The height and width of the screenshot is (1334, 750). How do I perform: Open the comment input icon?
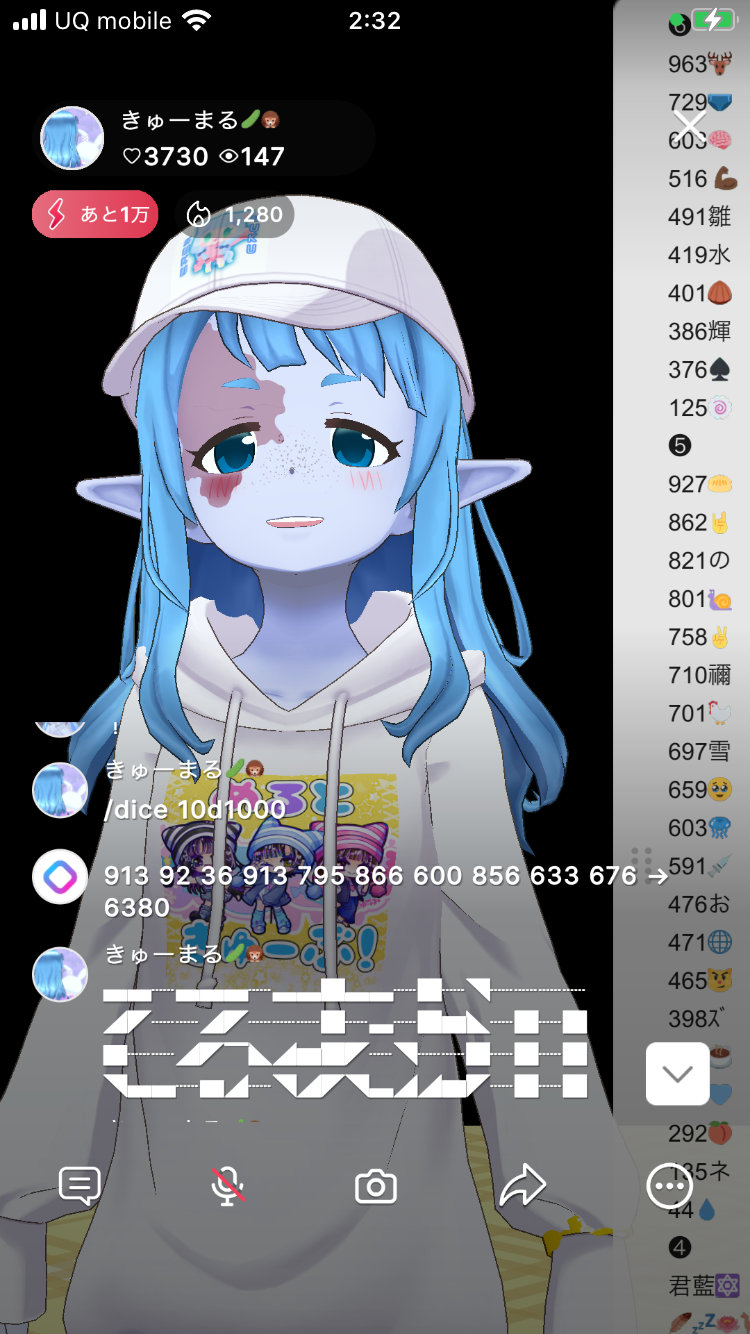click(x=80, y=1186)
